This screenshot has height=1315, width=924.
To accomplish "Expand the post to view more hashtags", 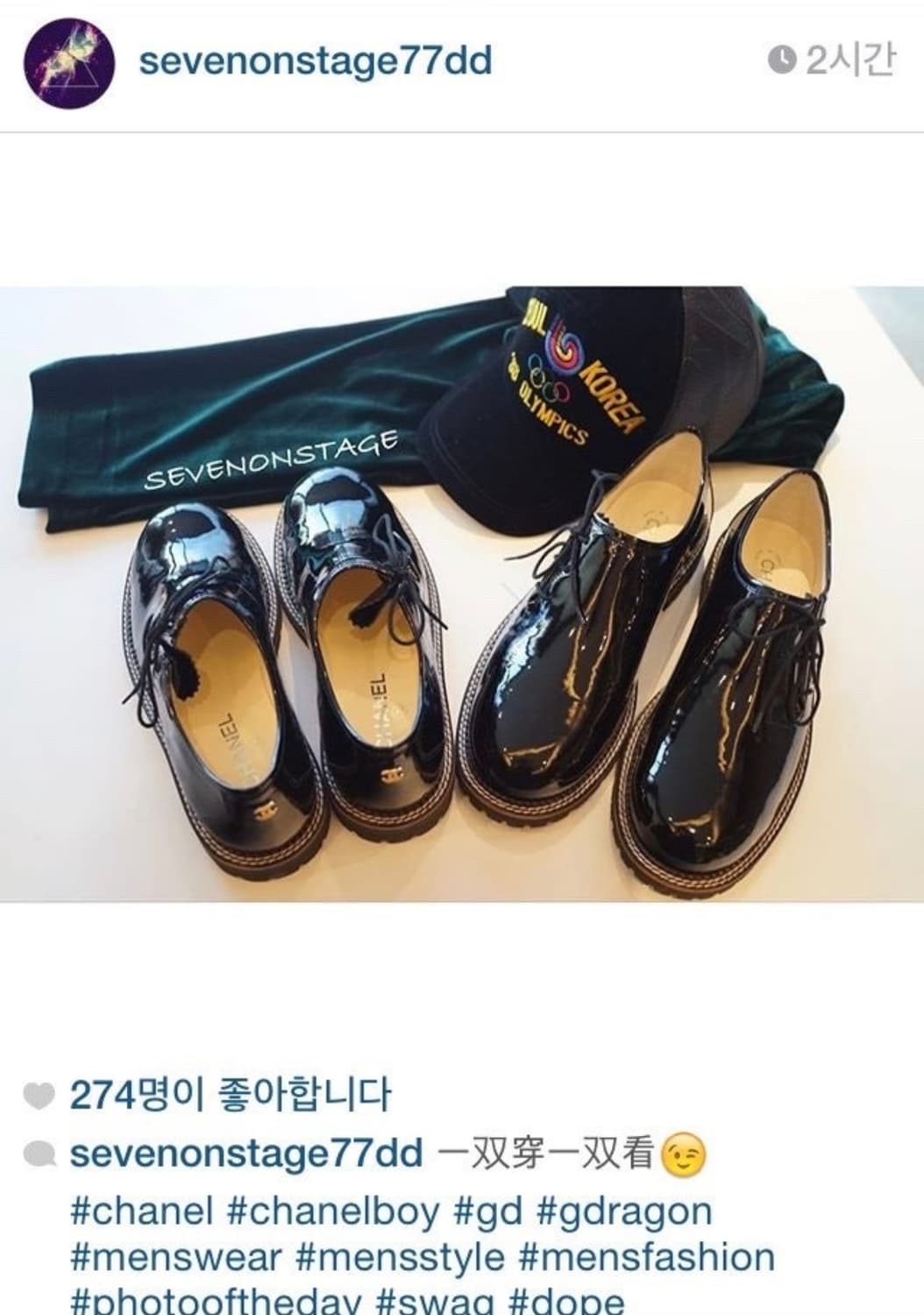I will [x=351, y=1297].
